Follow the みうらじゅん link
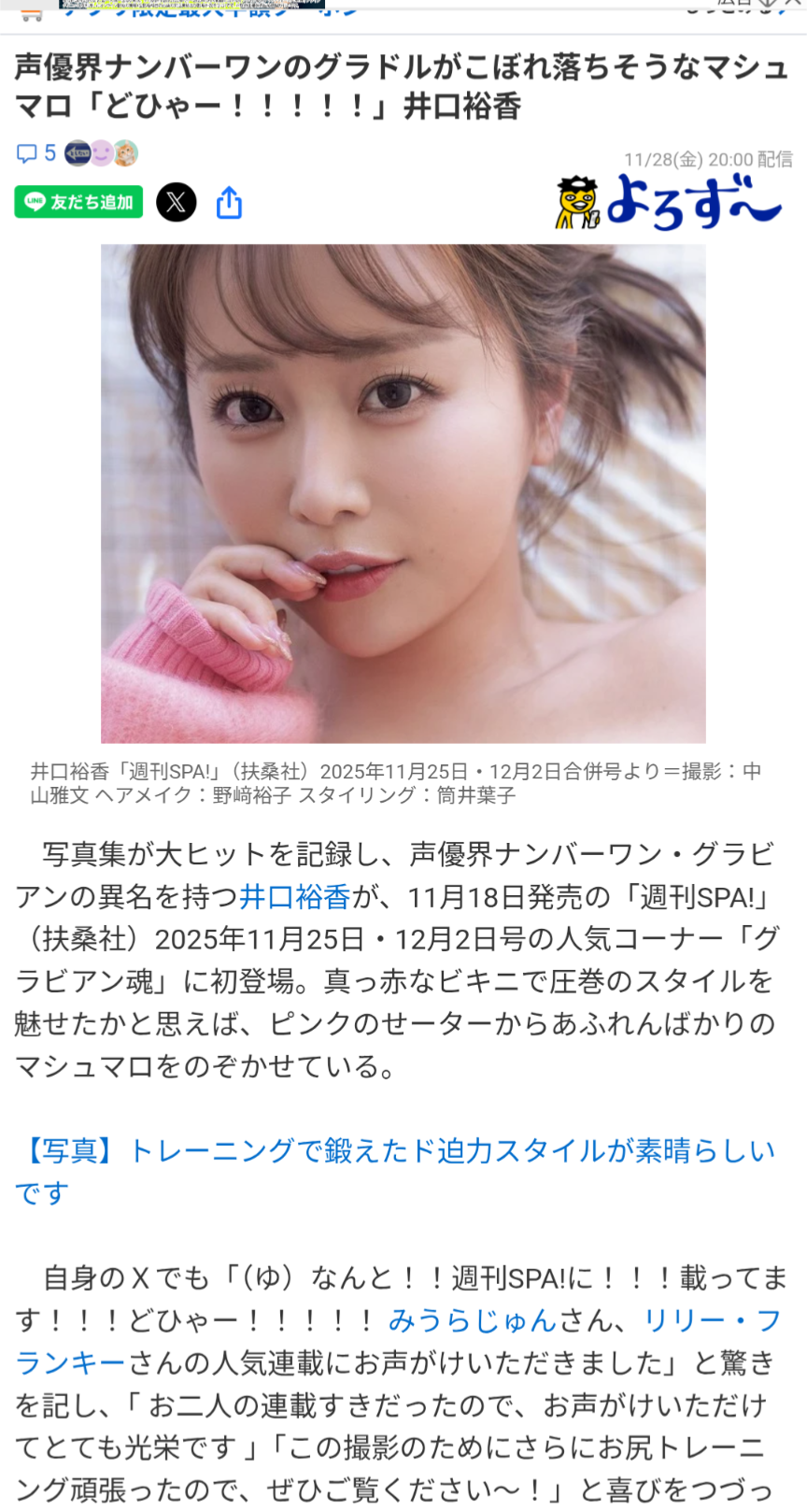This screenshot has height=1512, width=807. point(473,1320)
